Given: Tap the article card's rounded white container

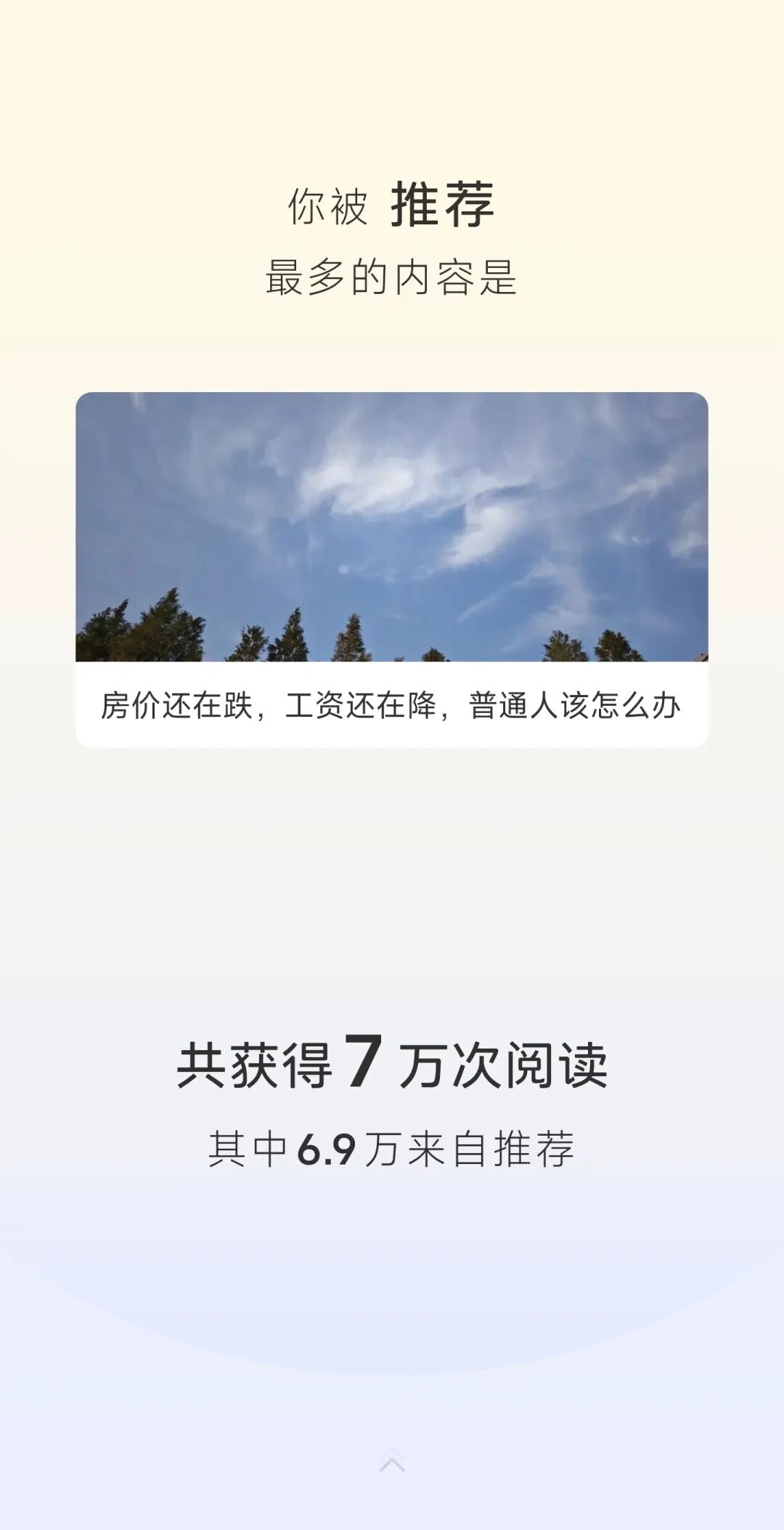Looking at the screenshot, I should click(x=392, y=566).
